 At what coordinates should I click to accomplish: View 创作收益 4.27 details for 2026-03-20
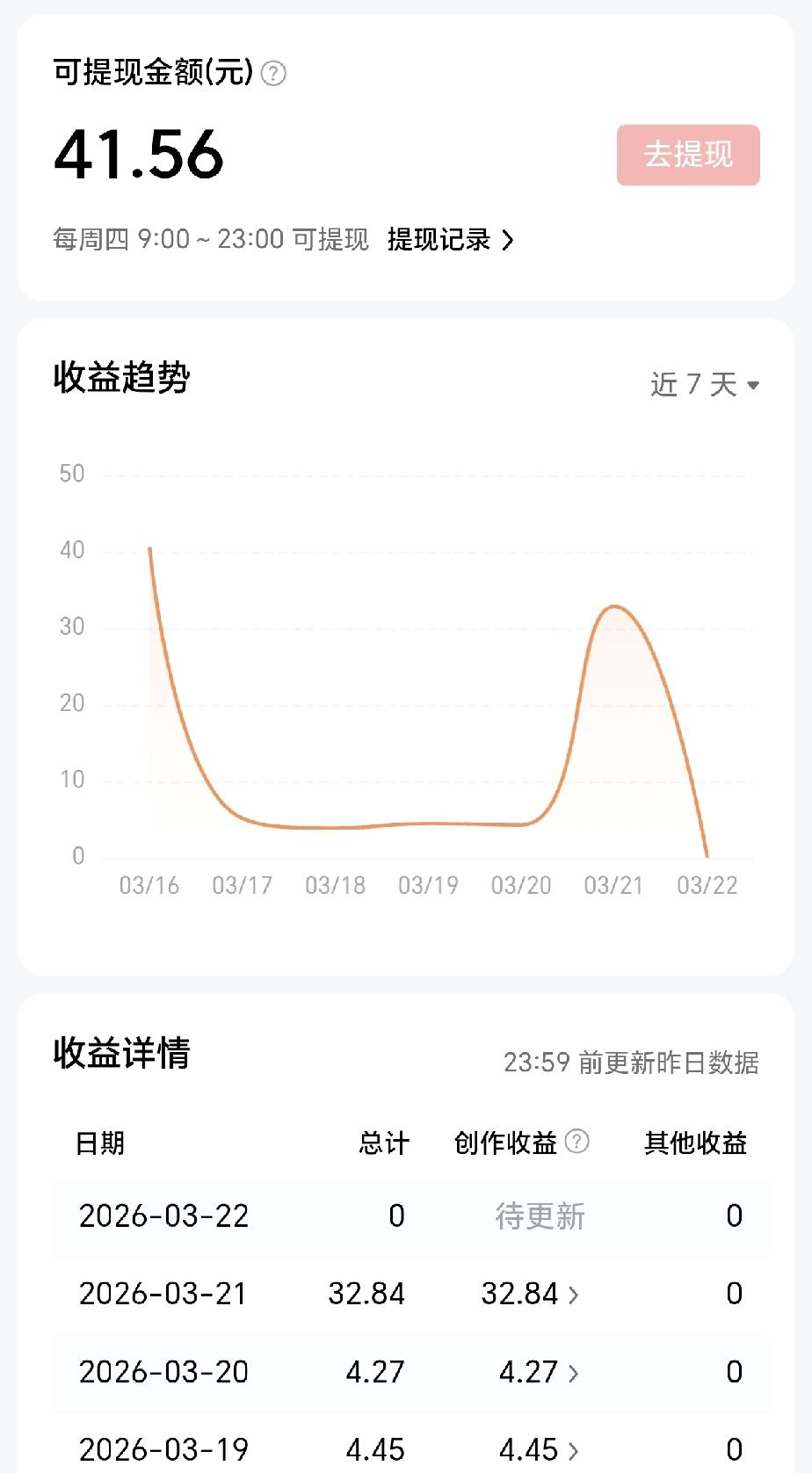539,1372
